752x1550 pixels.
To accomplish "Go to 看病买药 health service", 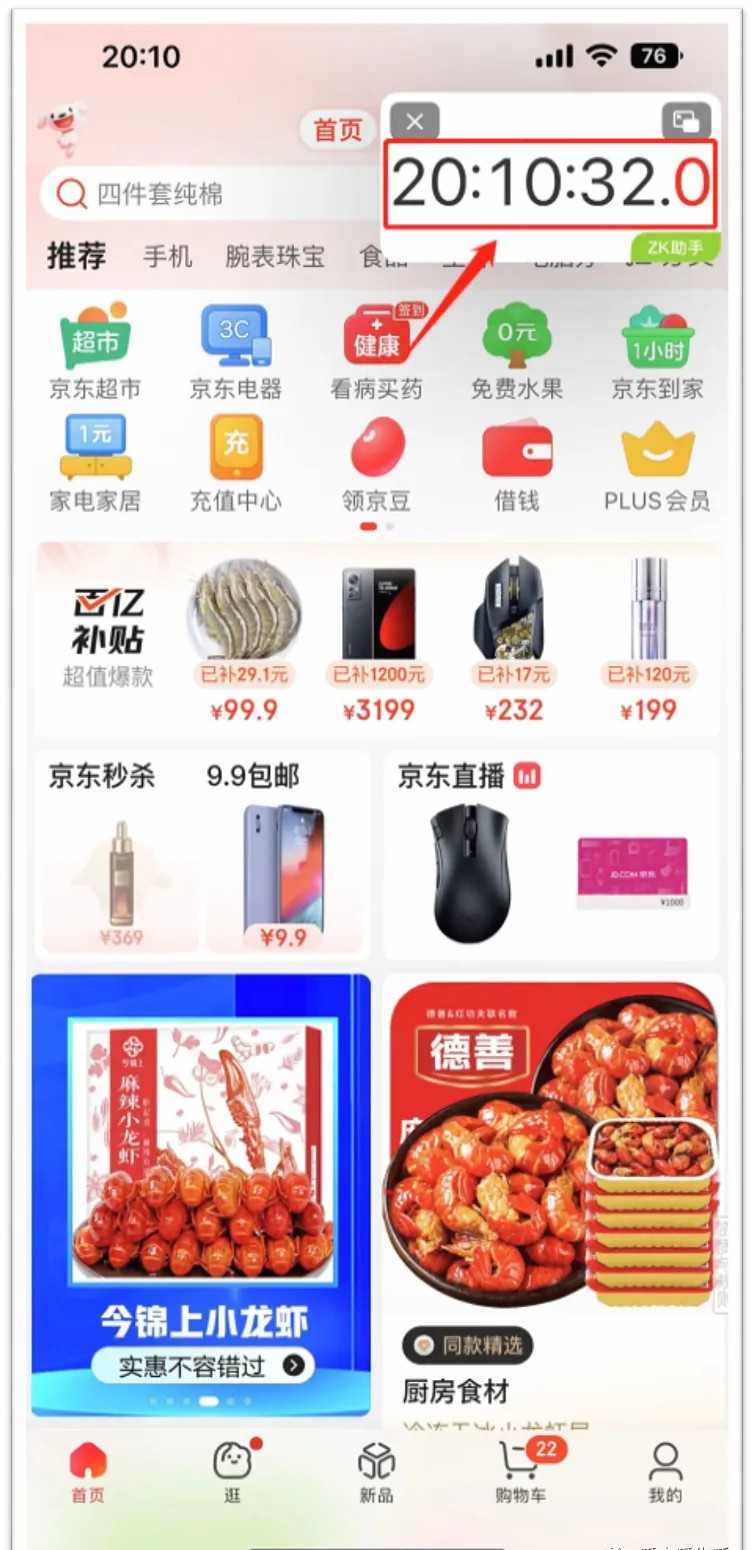I will pos(377,352).
